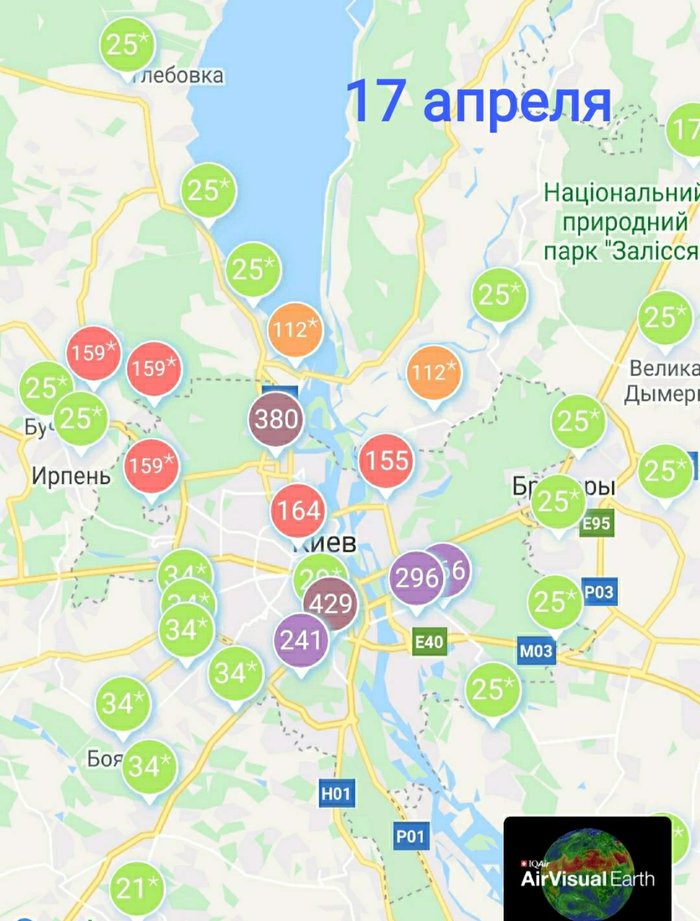Select the purple station marker 296
700x921 pixels.
click(x=416, y=578)
